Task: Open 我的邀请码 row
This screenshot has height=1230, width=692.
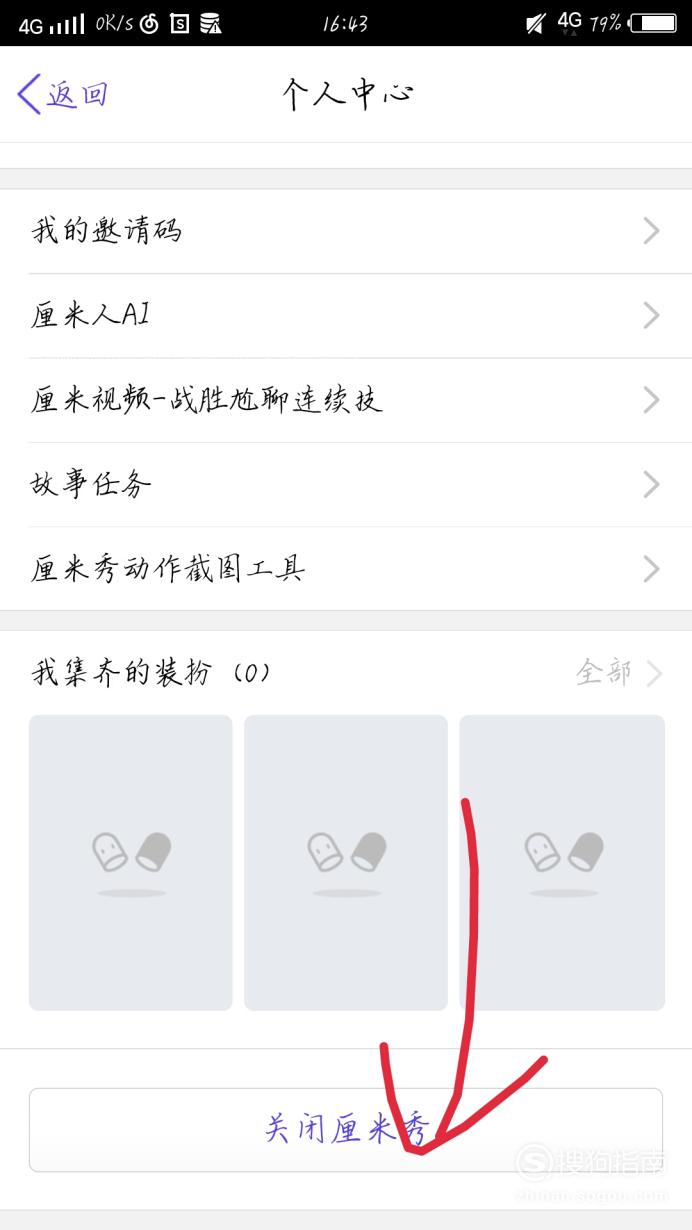Action: (346, 231)
